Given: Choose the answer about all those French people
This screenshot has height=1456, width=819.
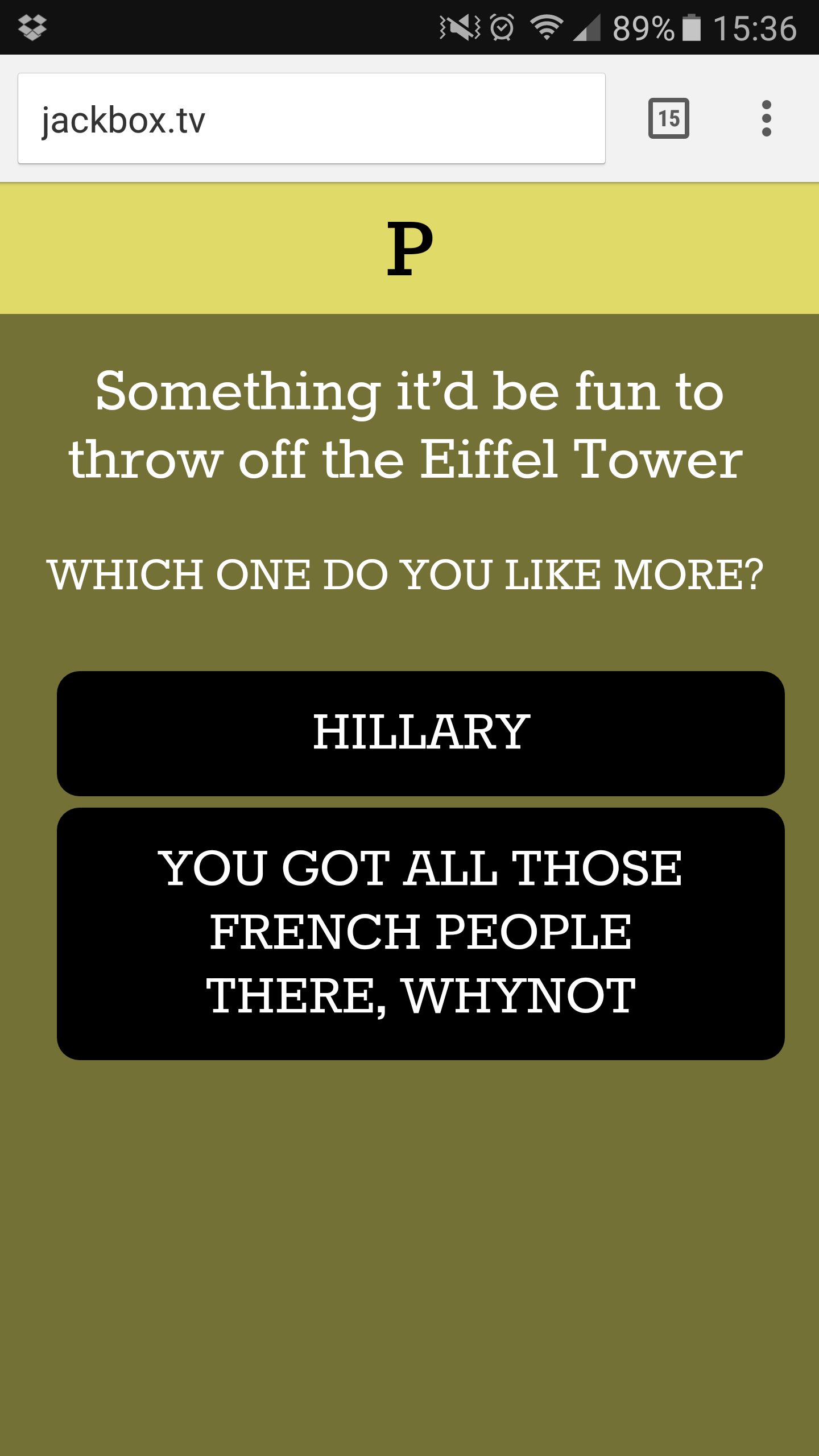Looking at the screenshot, I should pyautogui.click(x=421, y=933).
